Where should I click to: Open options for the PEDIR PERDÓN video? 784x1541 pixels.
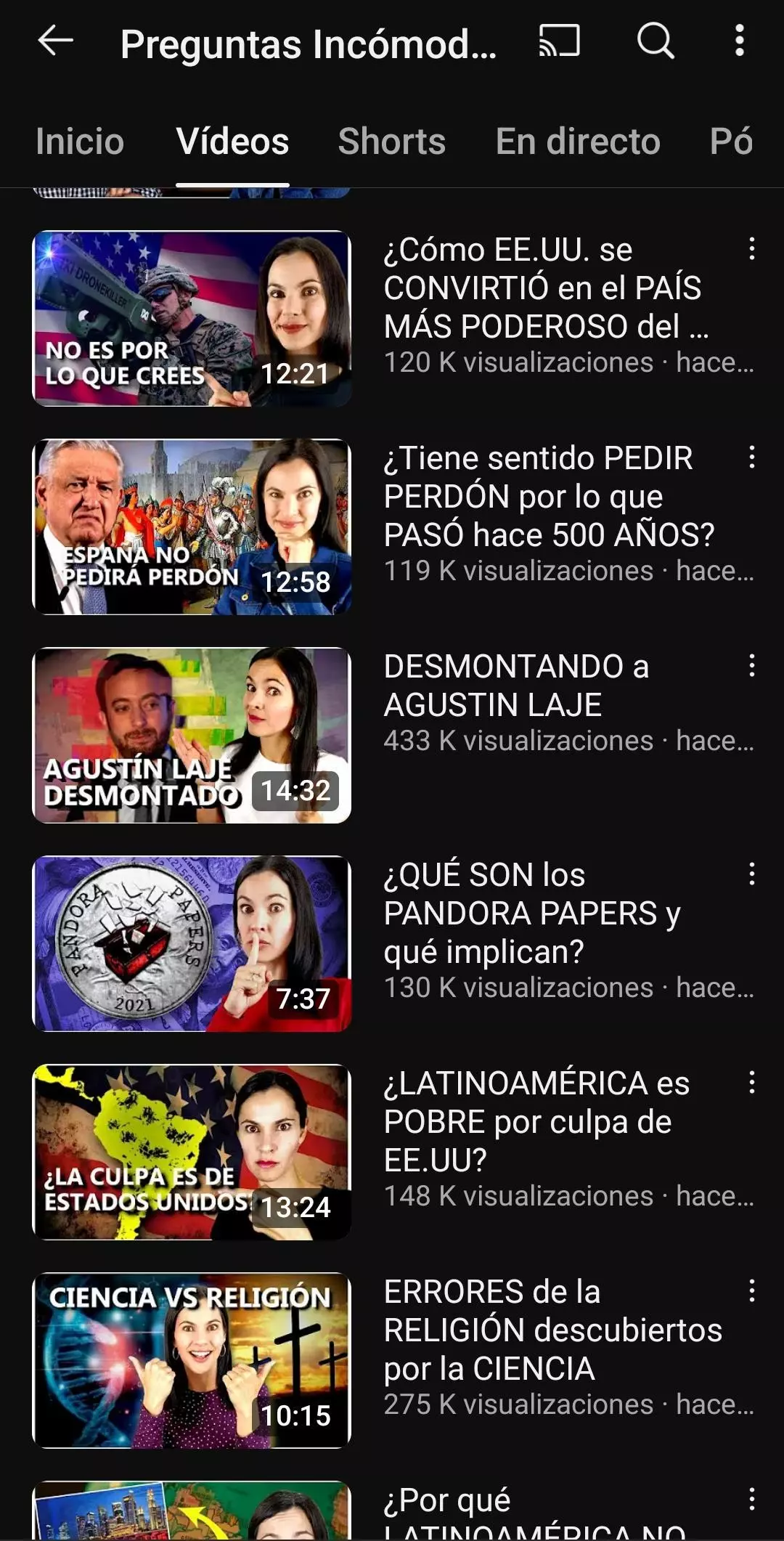point(752,458)
